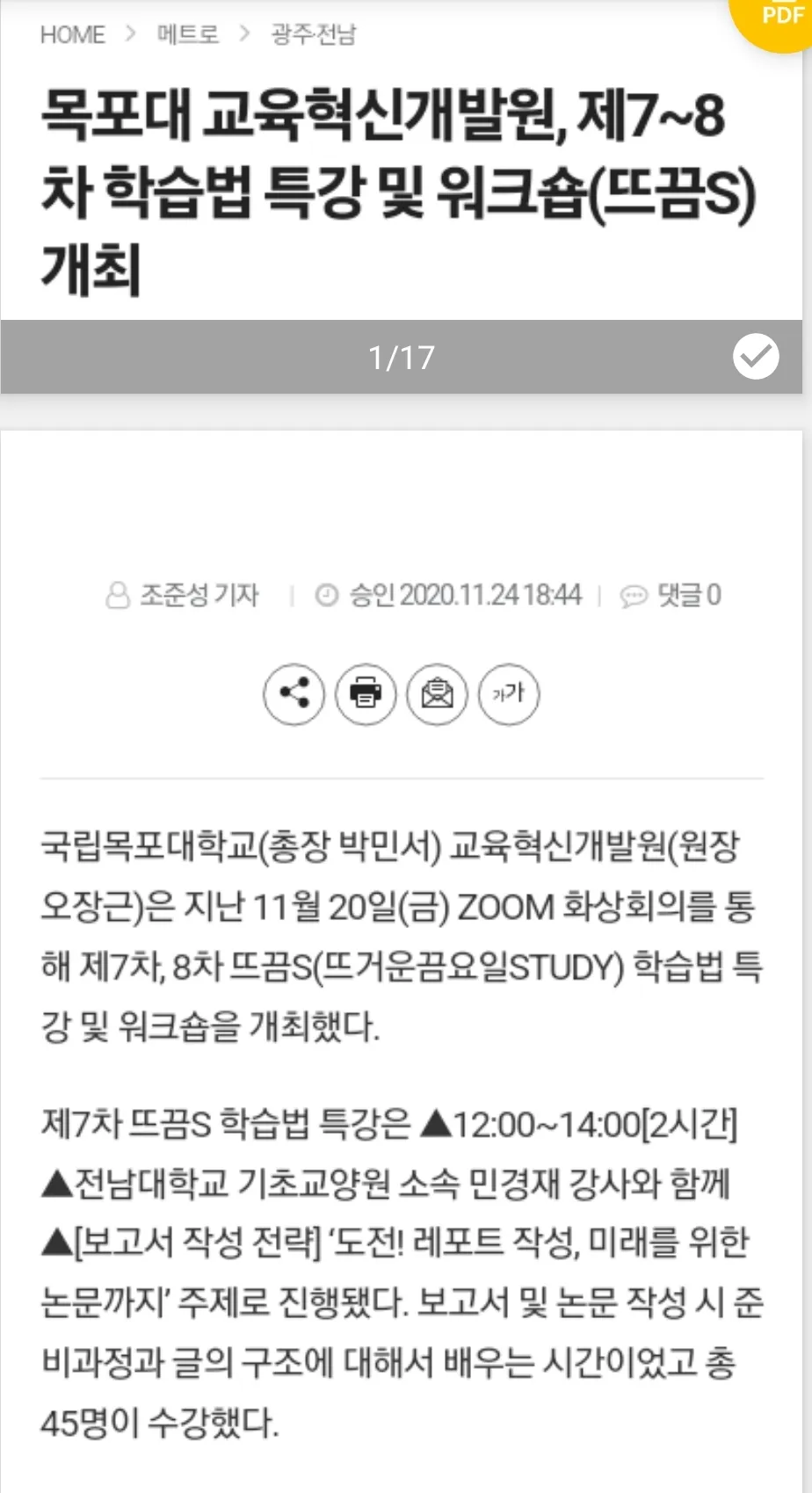Expand the chevron after 메트로 in the breadcrumb
812x1493 pixels.
click(243, 34)
